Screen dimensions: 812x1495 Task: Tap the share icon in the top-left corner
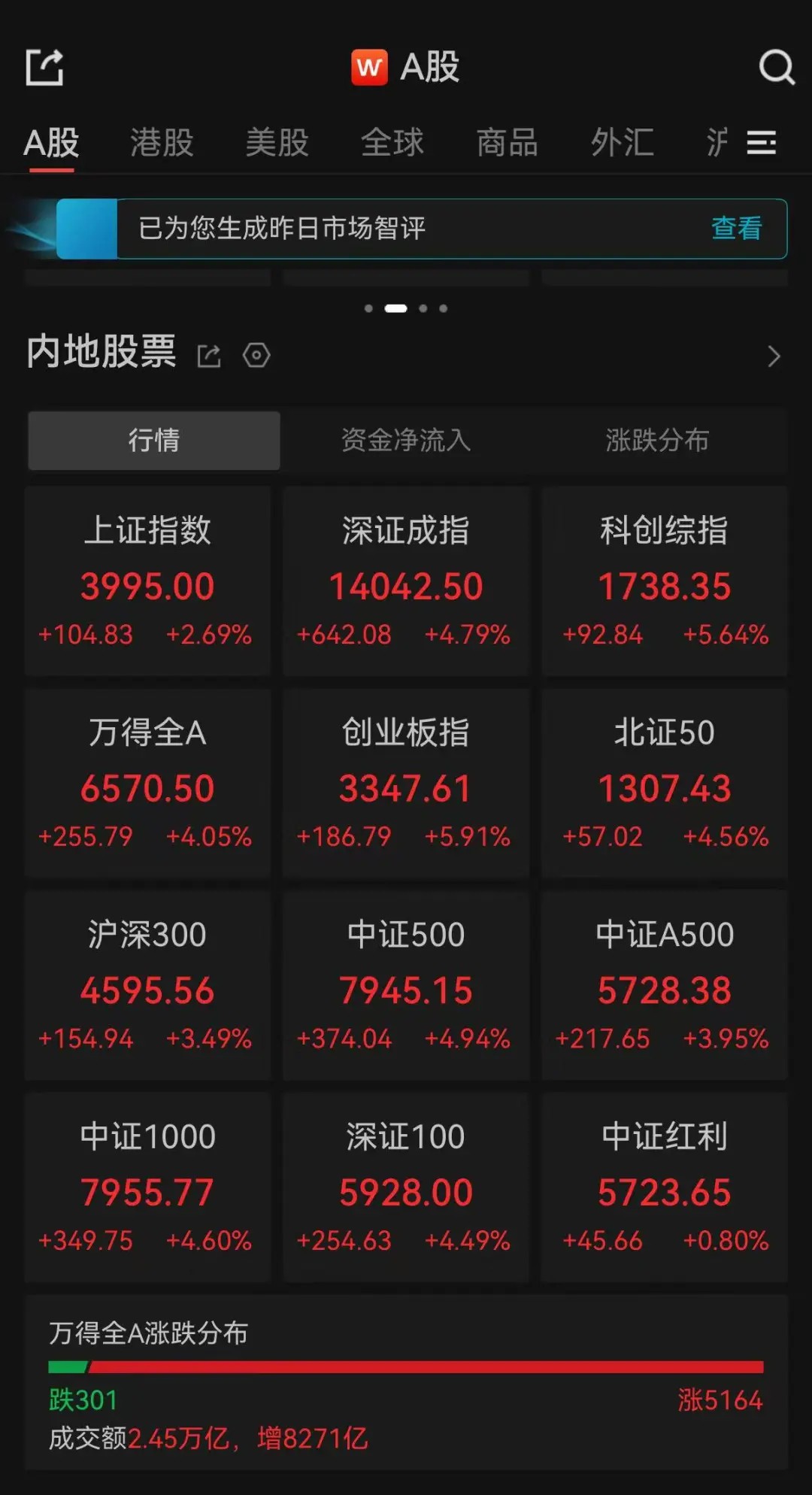[43, 66]
